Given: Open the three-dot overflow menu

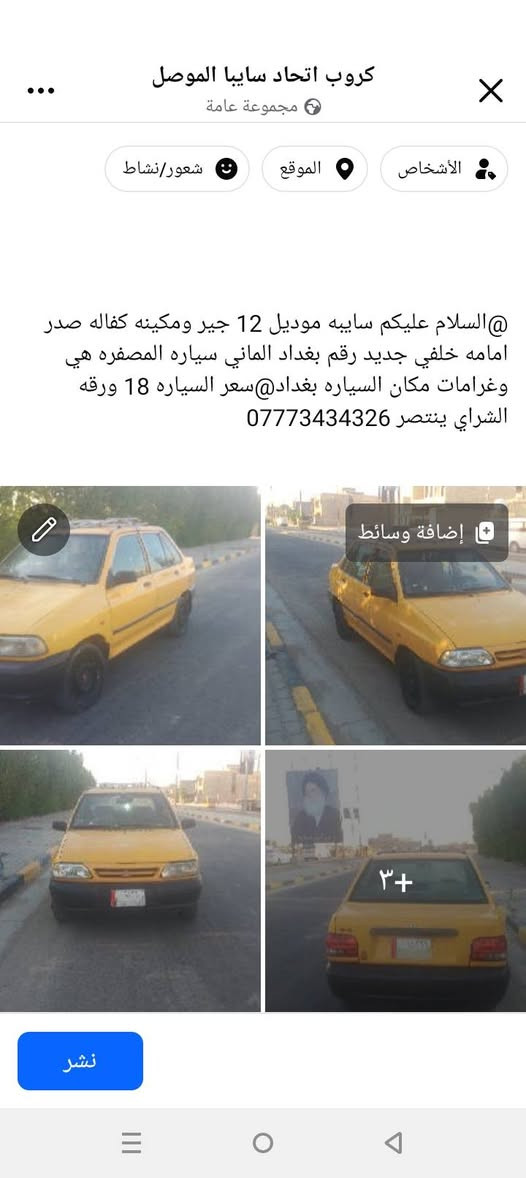Looking at the screenshot, I should 41,91.
